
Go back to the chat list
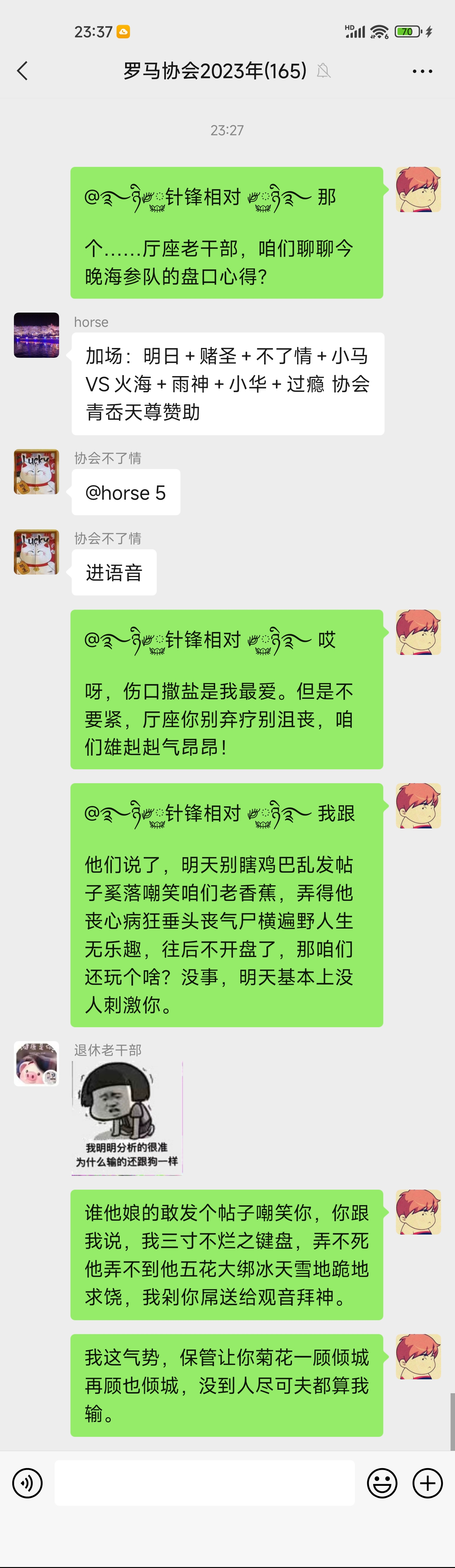pyautogui.click(x=22, y=71)
